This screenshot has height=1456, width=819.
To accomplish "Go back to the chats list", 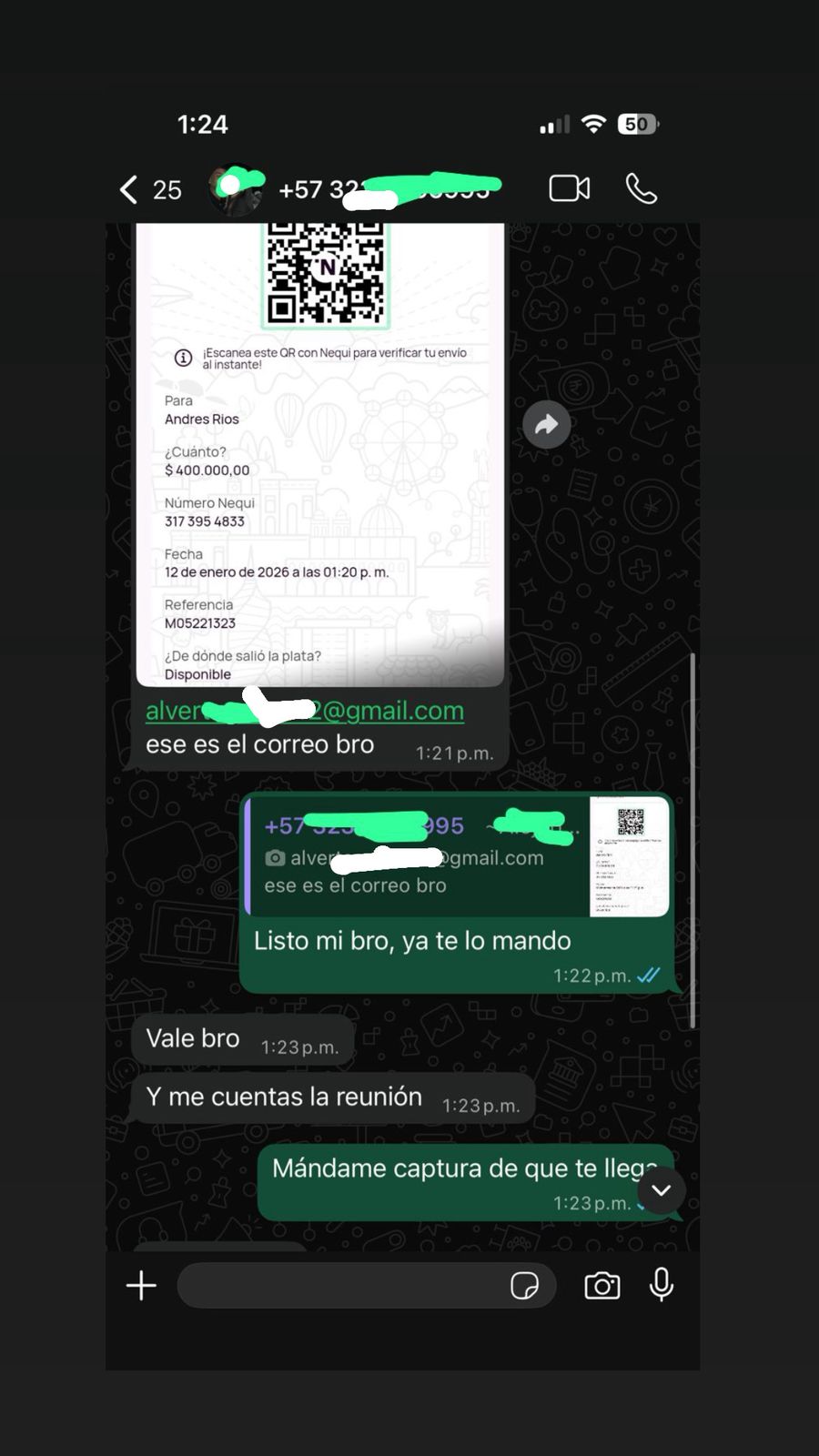I will coord(126,188).
